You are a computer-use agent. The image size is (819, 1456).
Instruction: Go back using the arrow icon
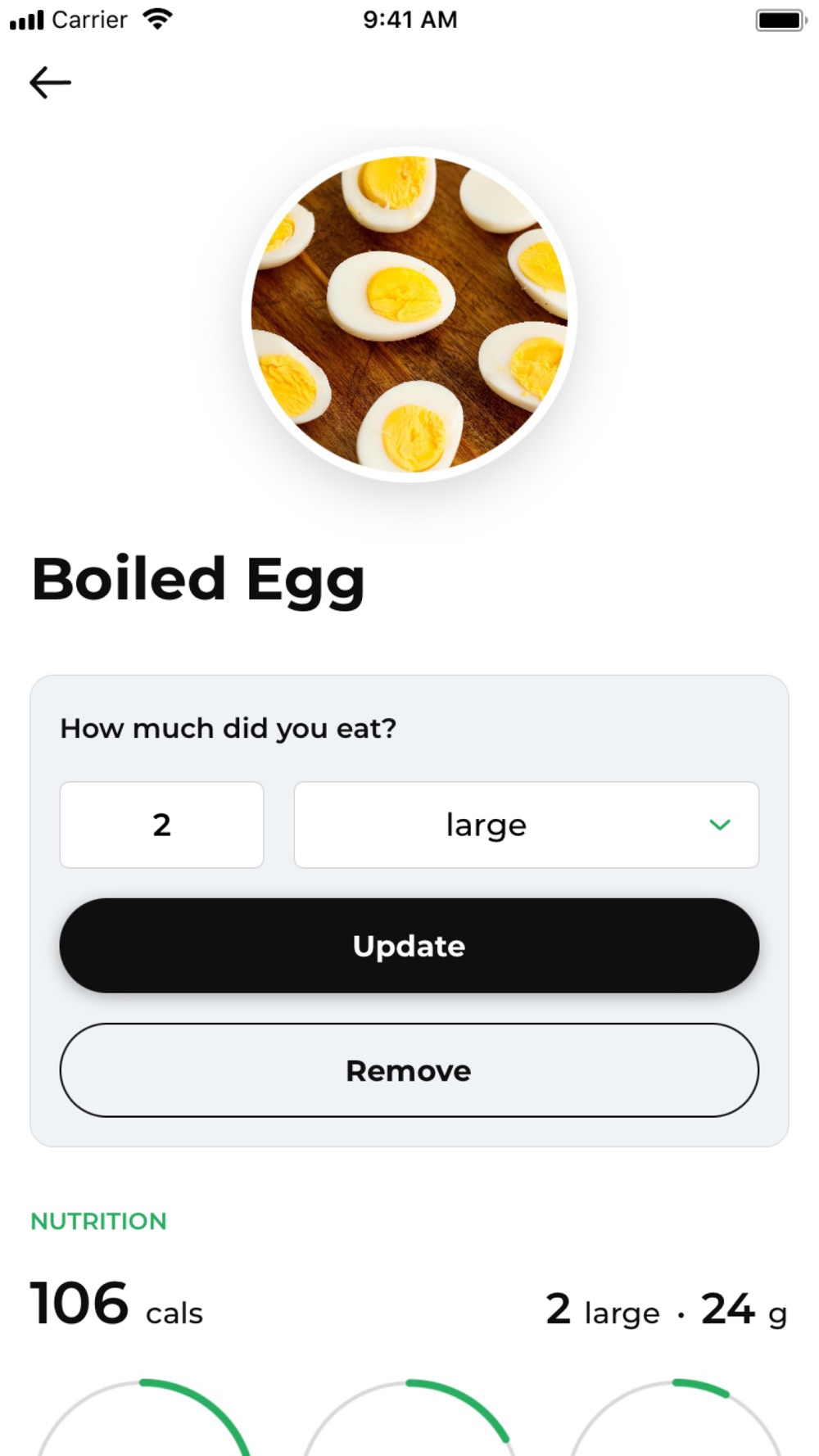[x=50, y=83]
